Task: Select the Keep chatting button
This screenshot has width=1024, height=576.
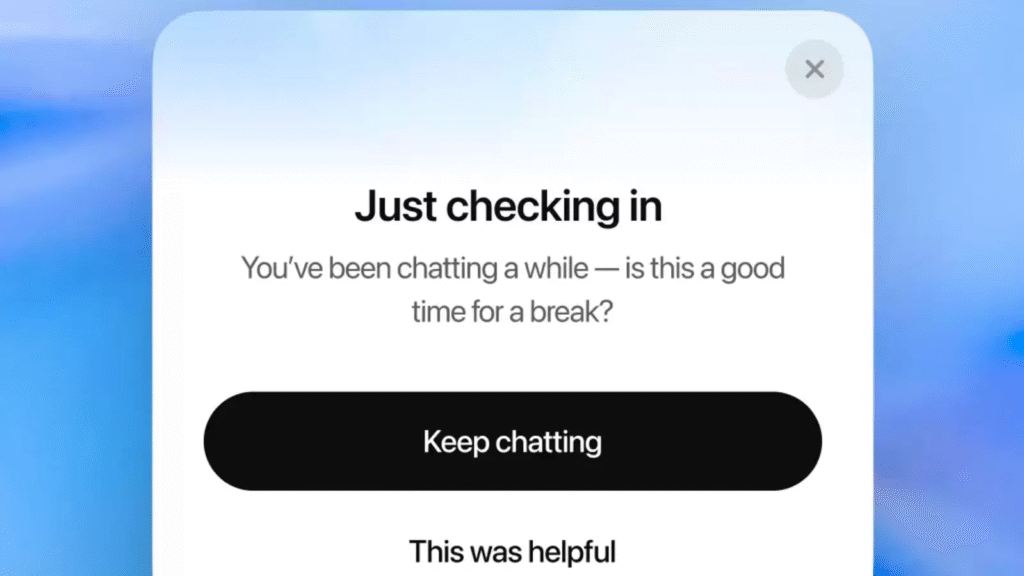Action: click(512, 441)
